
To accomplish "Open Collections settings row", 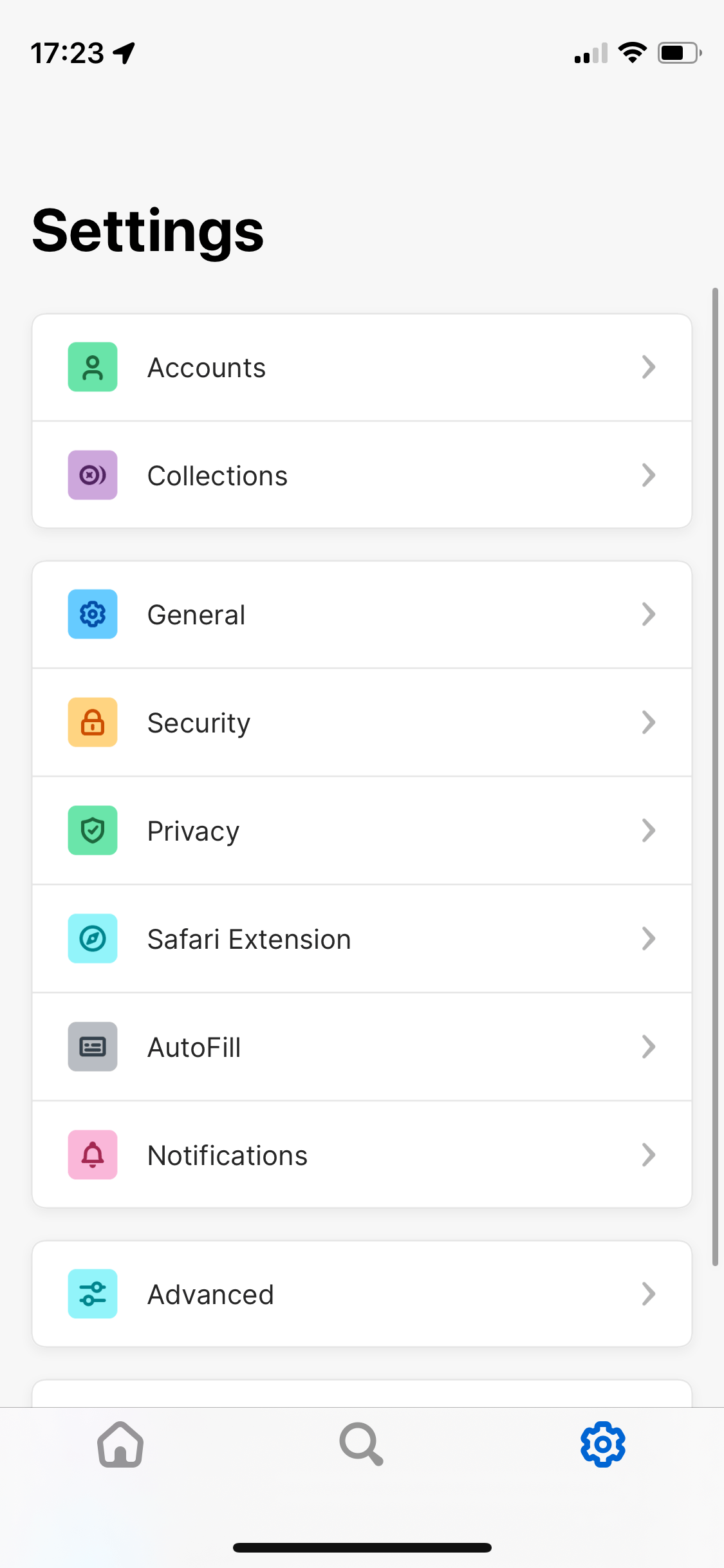I will point(362,476).
